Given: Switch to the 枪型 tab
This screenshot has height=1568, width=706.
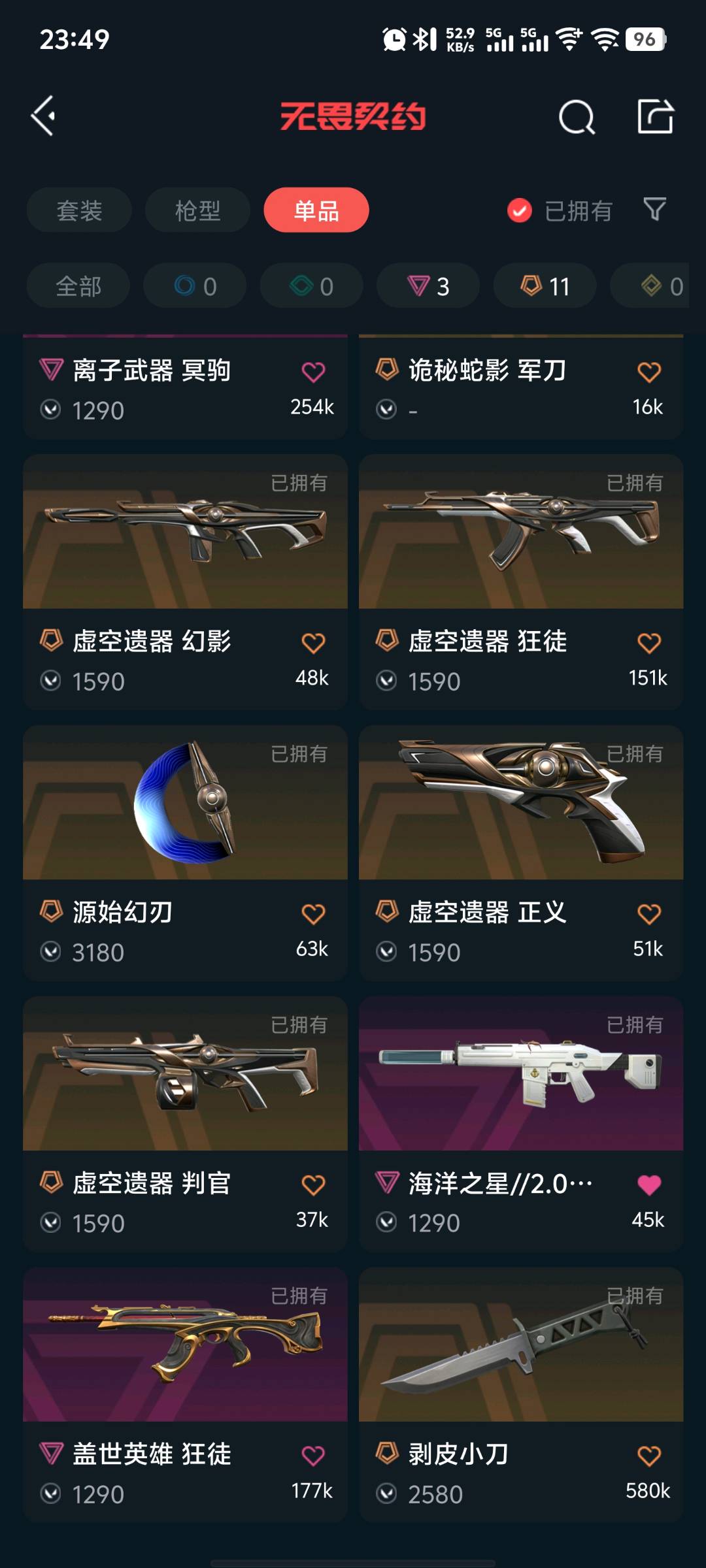Looking at the screenshot, I should click(197, 210).
